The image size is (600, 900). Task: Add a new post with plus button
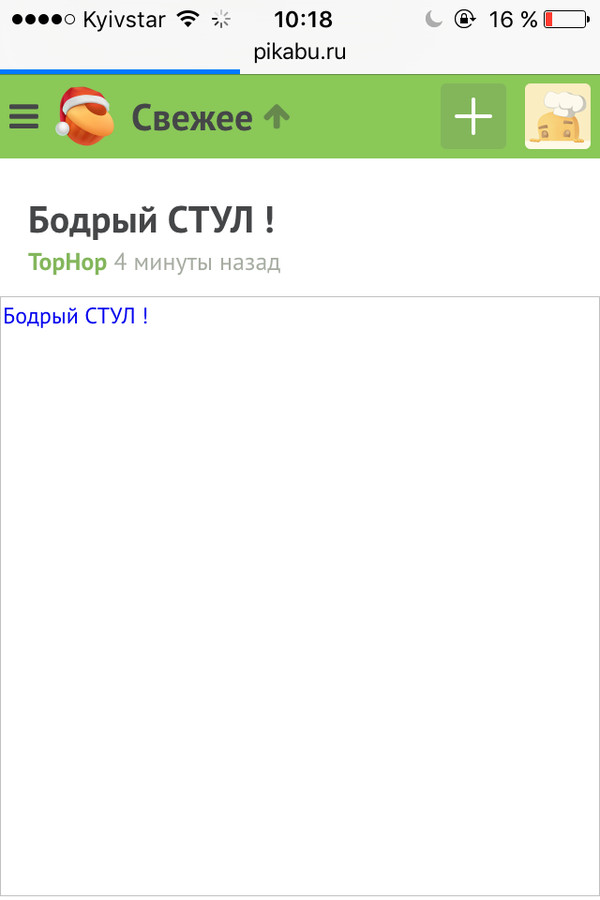[473, 117]
